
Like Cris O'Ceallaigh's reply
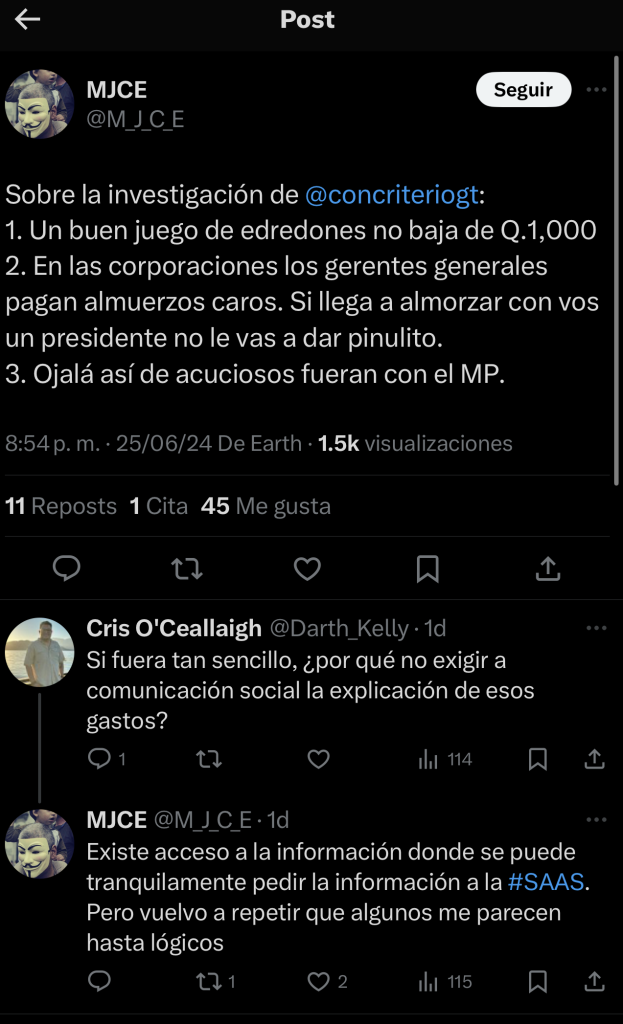point(318,760)
